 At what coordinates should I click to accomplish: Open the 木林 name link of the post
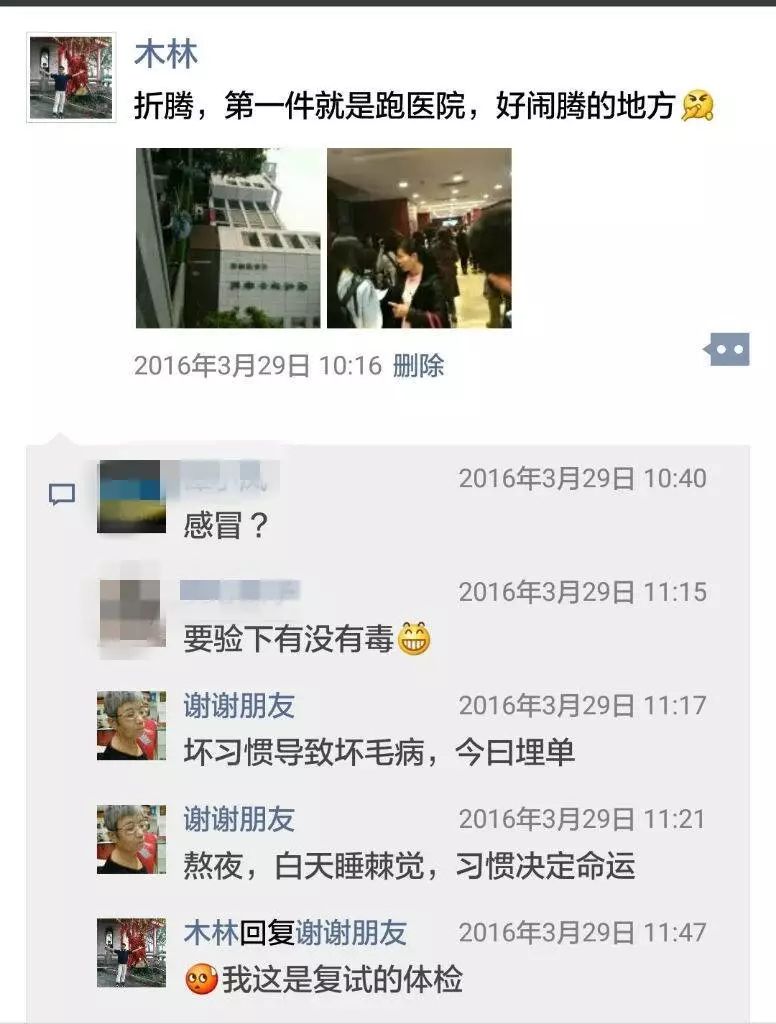[165, 54]
